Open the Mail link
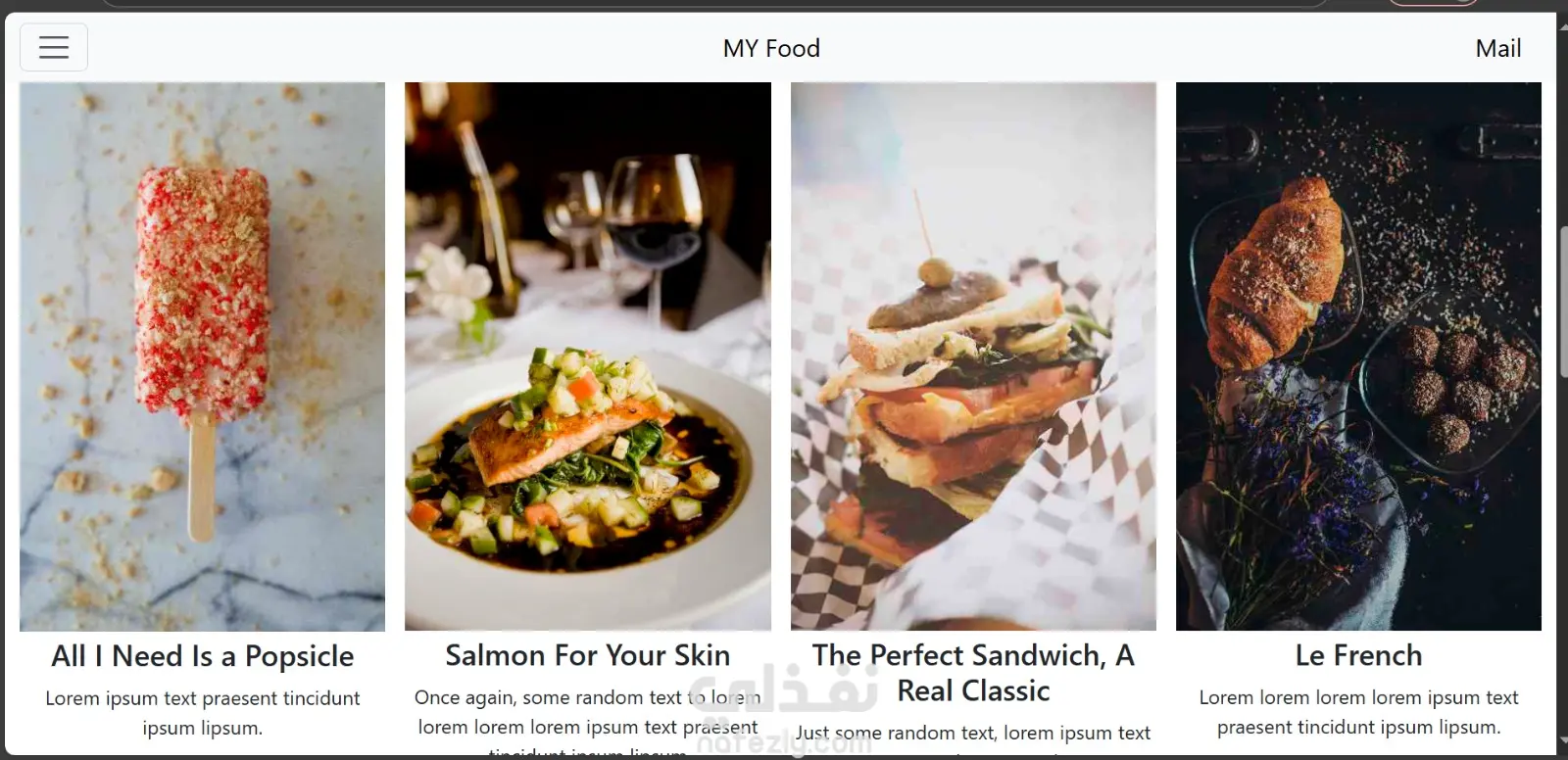Image resolution: width=1568 pixels, height=760 pixels. [x=1497, y=48]
